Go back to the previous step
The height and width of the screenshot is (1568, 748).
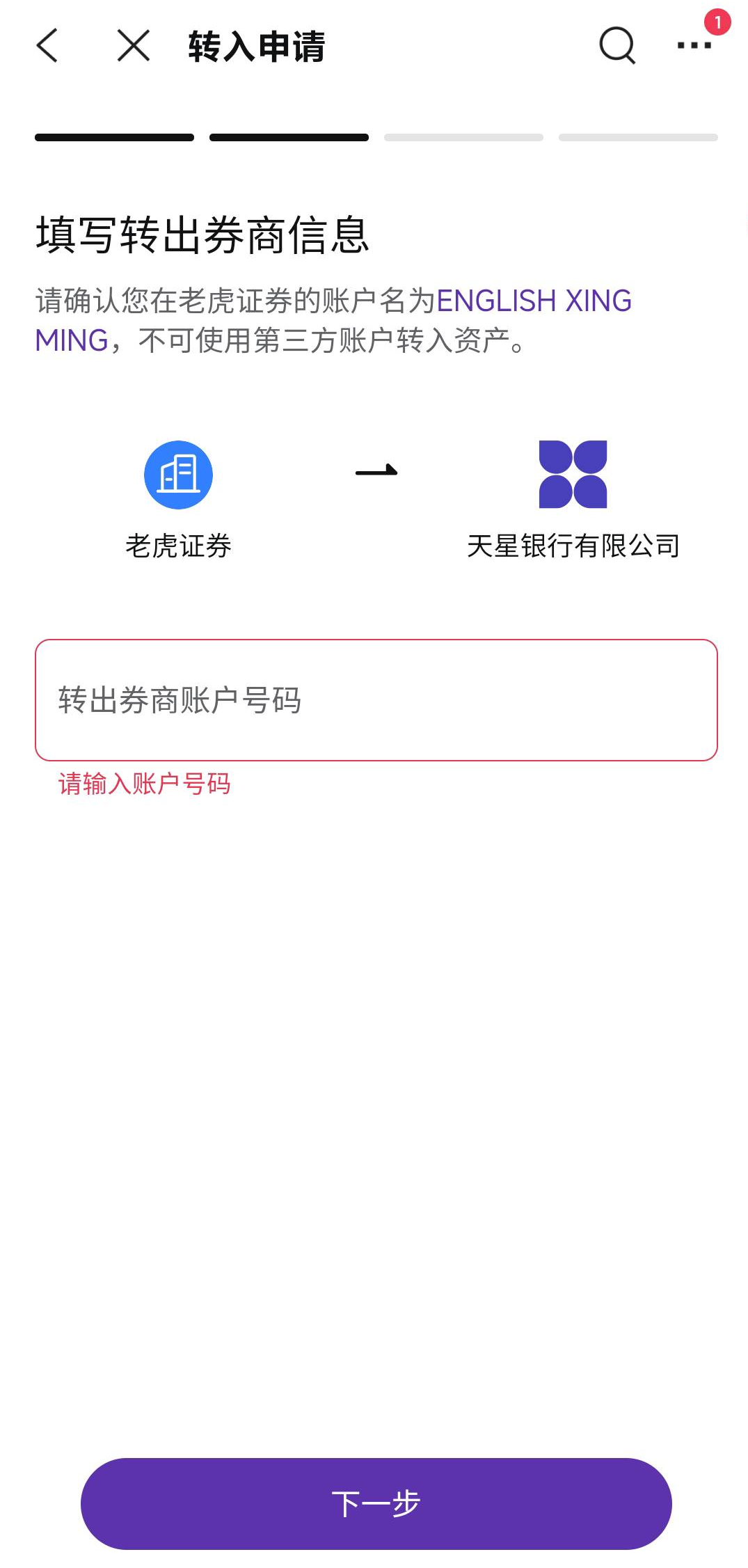pos(47,46)
